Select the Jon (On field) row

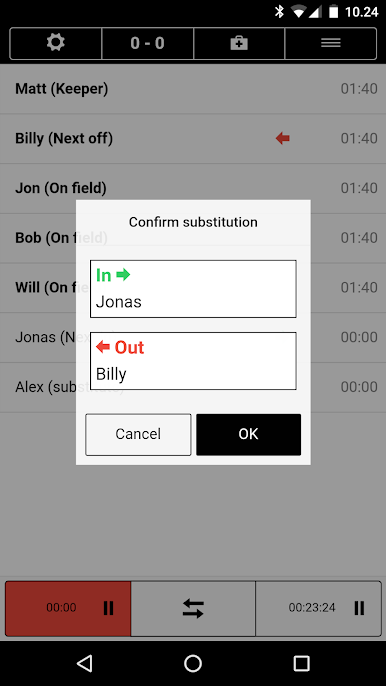point(193,188)
